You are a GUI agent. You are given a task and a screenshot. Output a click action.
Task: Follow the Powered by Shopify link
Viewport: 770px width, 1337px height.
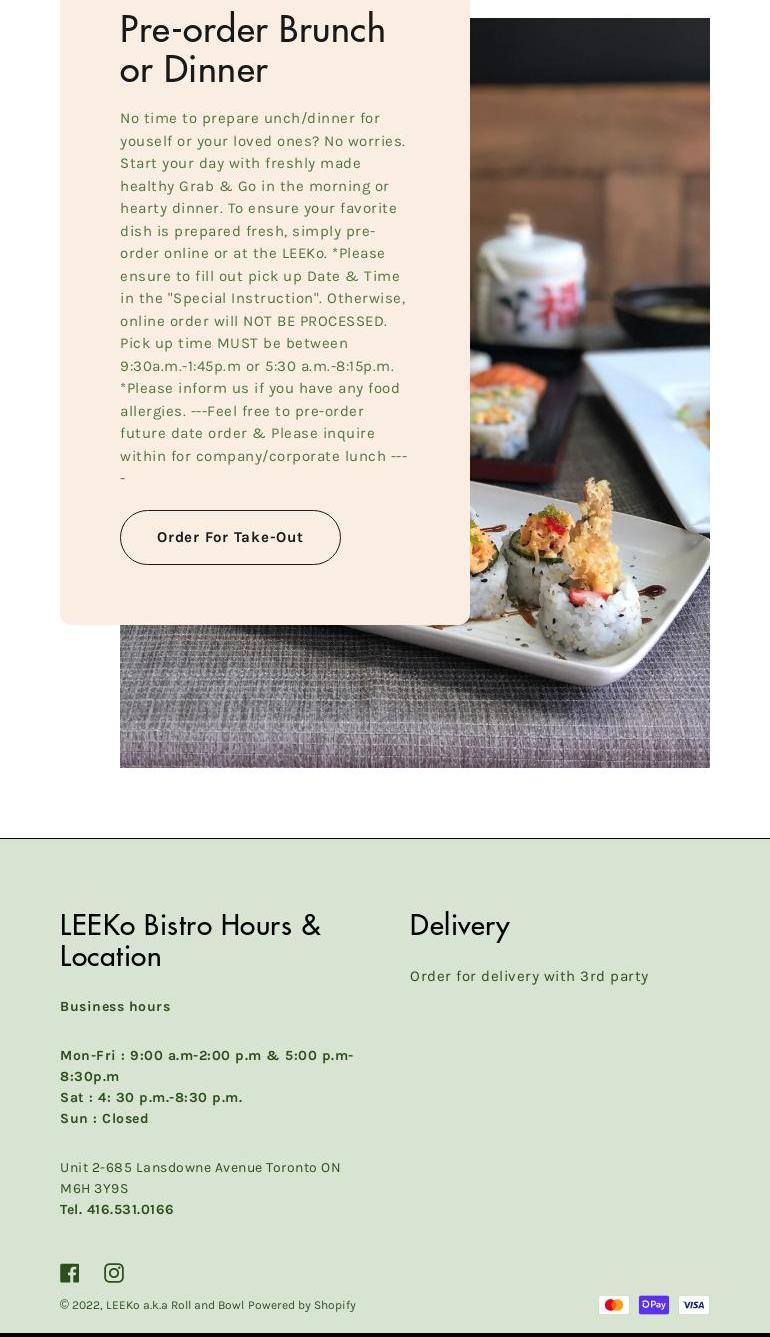(x=302, y=1305)
